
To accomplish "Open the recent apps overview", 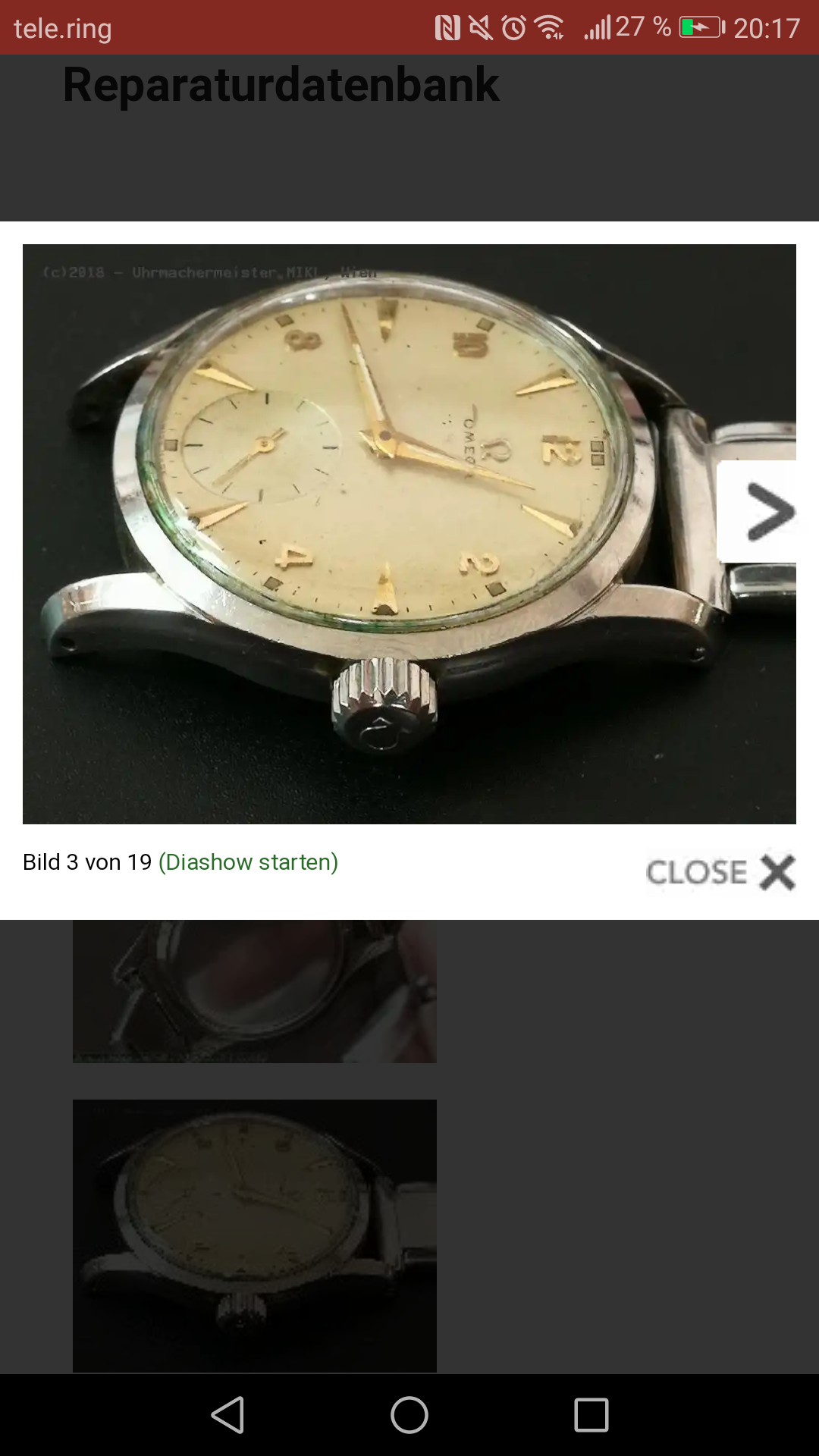I will click(x=591, y=1415).
